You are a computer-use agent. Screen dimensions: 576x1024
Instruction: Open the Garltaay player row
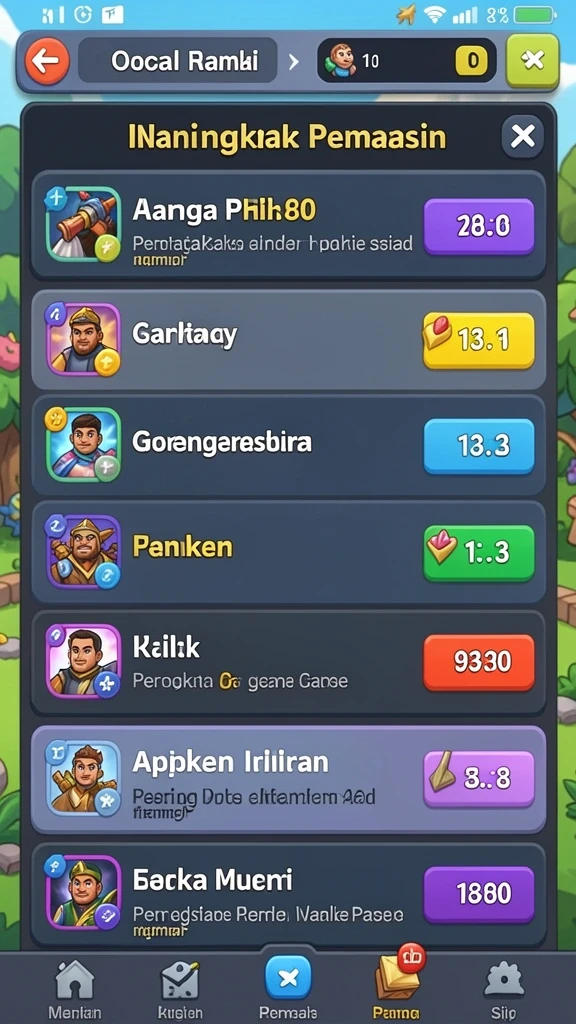point(289,340)
